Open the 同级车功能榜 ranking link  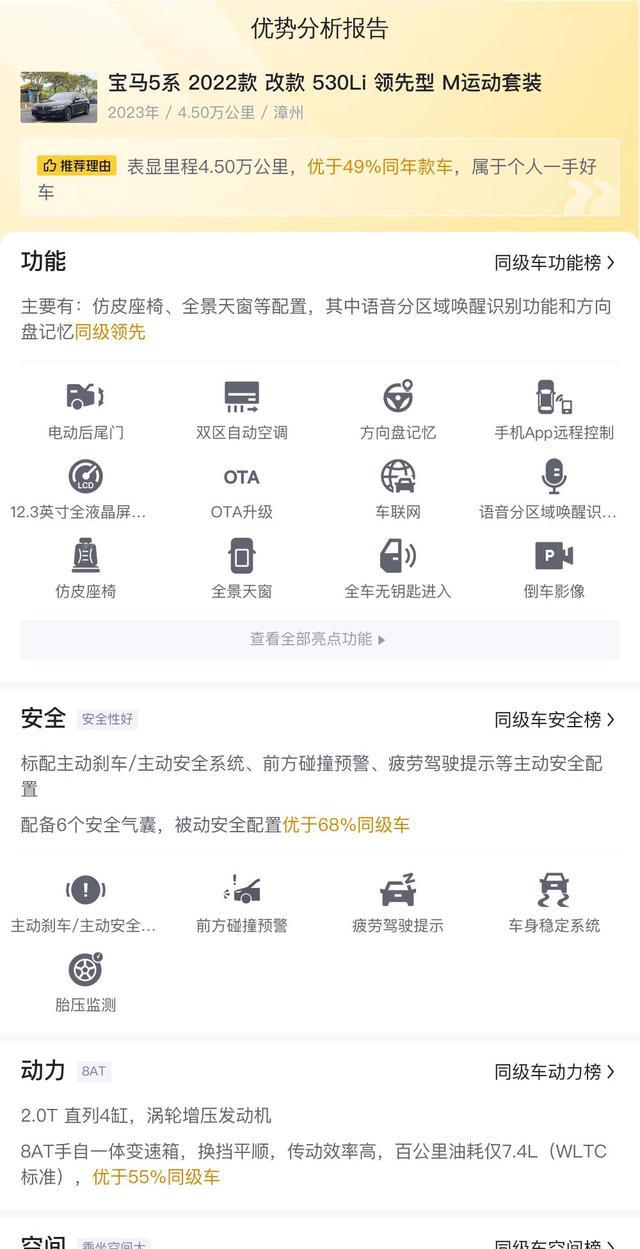(x=555, y=263)
